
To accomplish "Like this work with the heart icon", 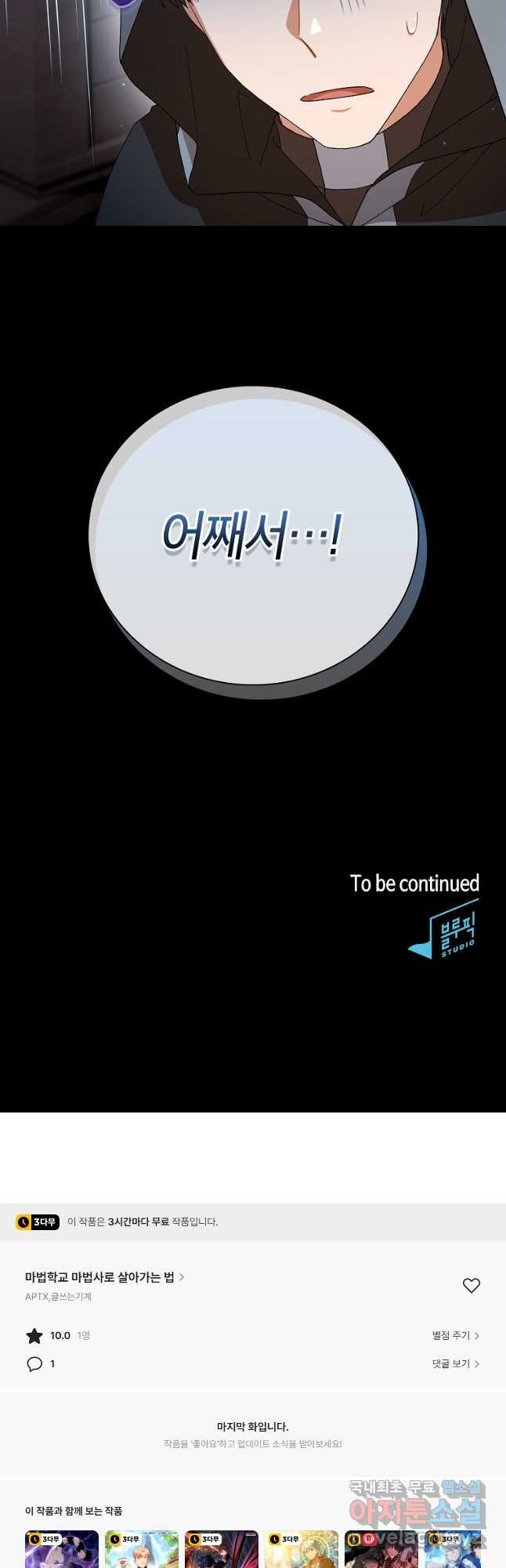I will click(x=471, y=1286).
